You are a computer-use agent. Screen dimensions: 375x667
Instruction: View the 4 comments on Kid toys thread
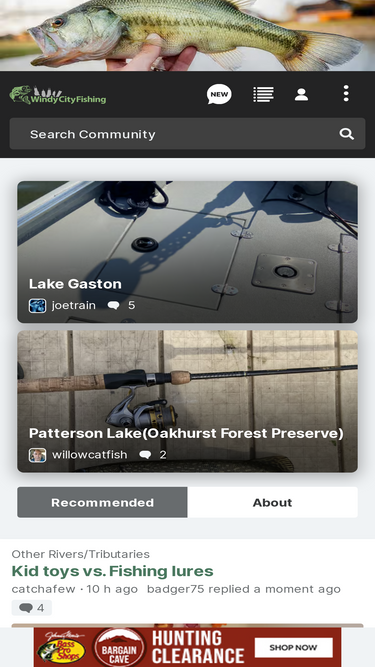(31, 608)
